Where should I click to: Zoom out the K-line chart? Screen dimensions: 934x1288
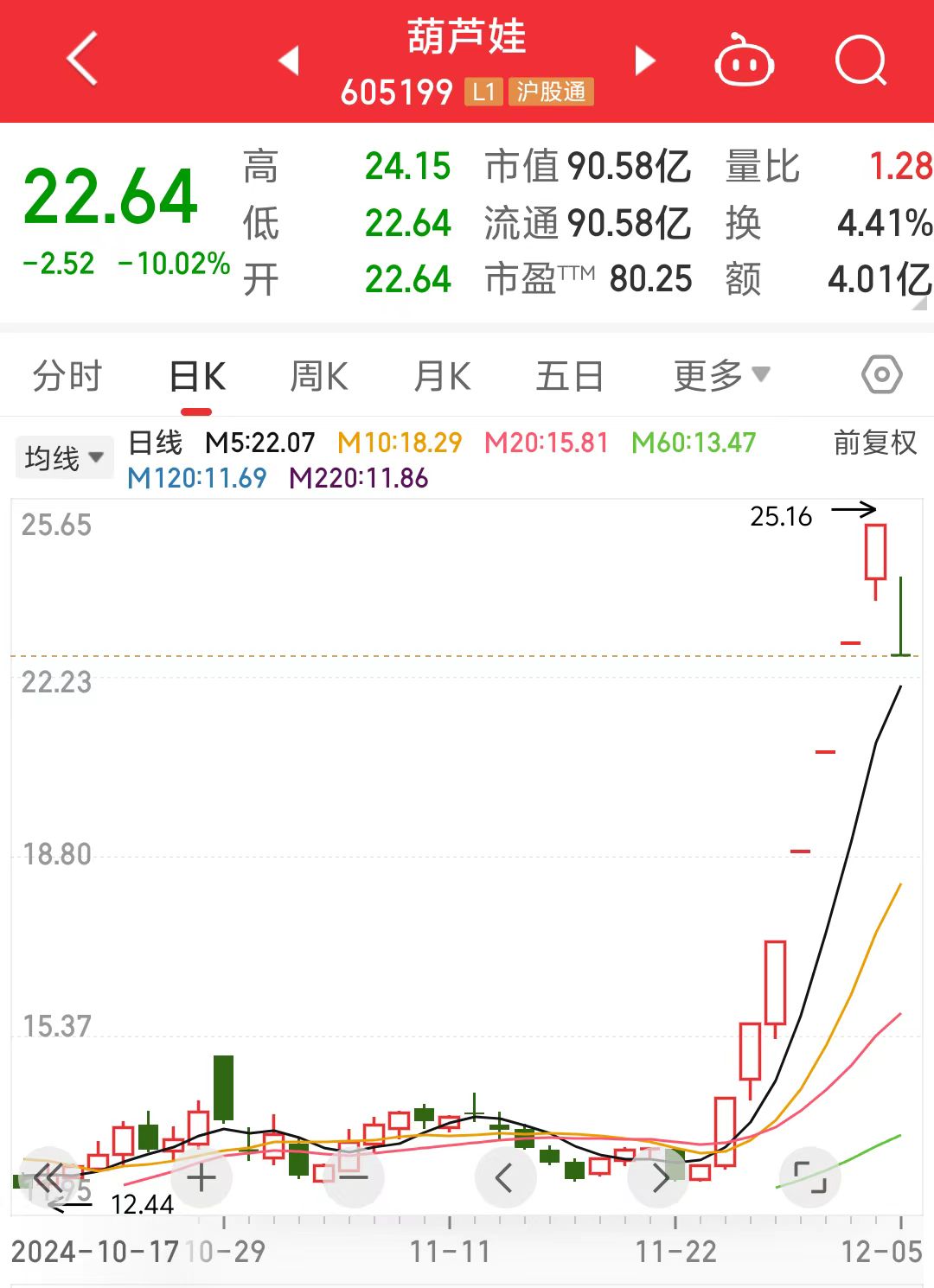(x=353, y=1177)
